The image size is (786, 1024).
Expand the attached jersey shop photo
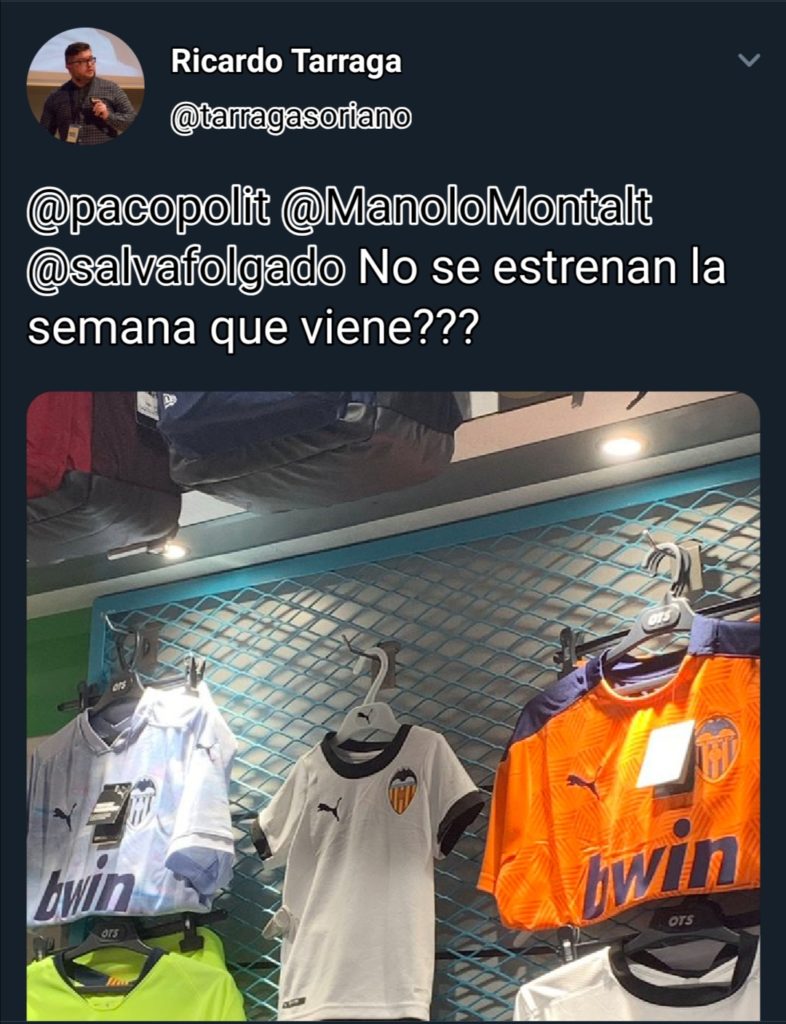393,705
